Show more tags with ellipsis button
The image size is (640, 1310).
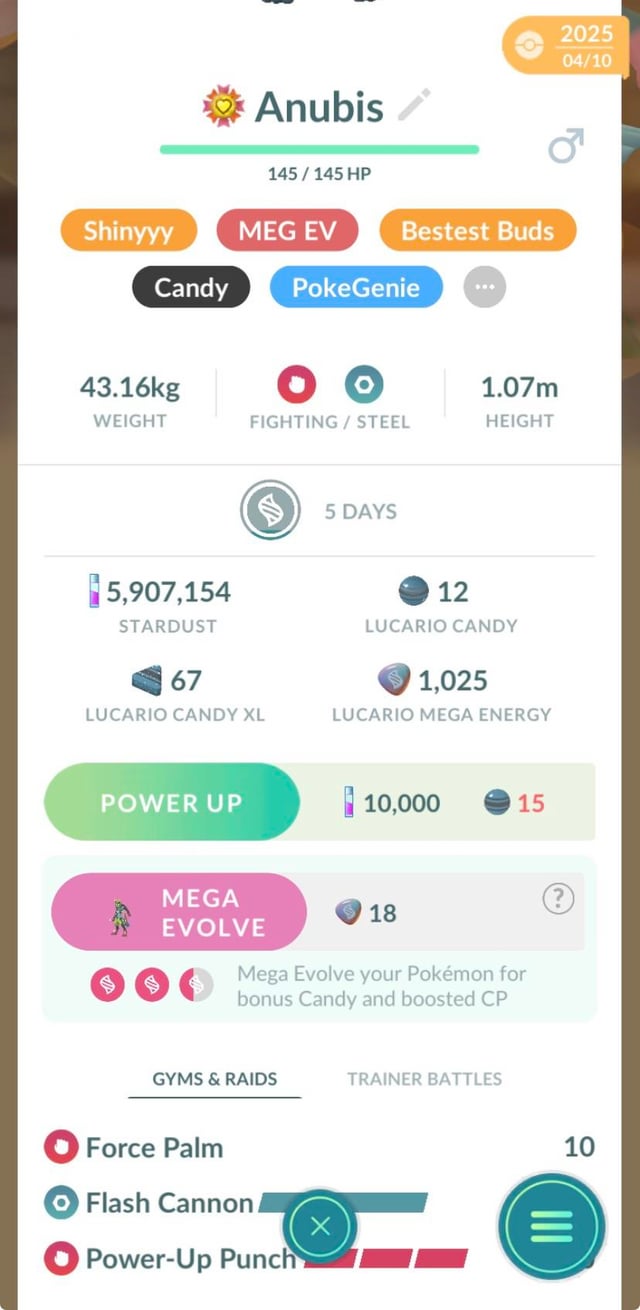tap(485, 288)
